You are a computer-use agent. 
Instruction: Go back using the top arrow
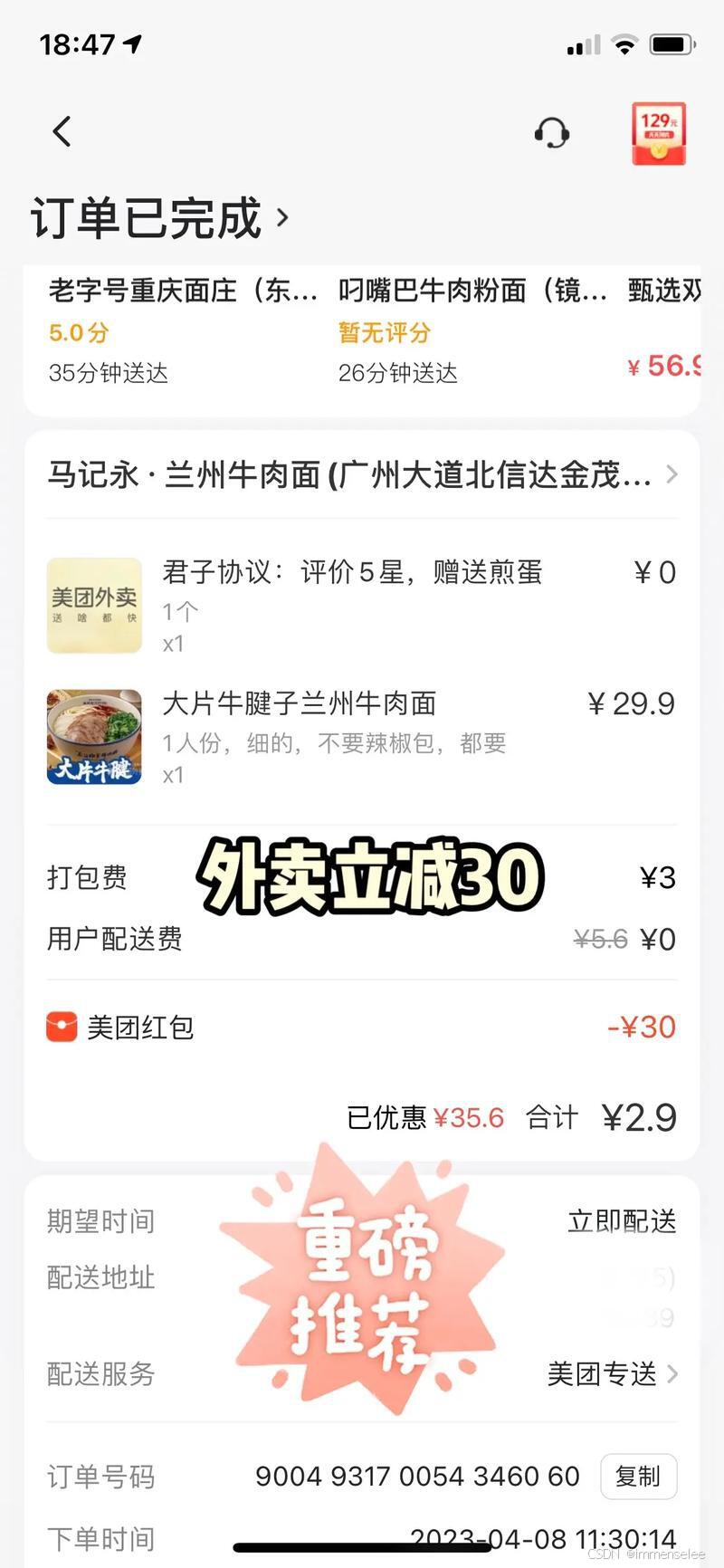click(x=62, y=132)
